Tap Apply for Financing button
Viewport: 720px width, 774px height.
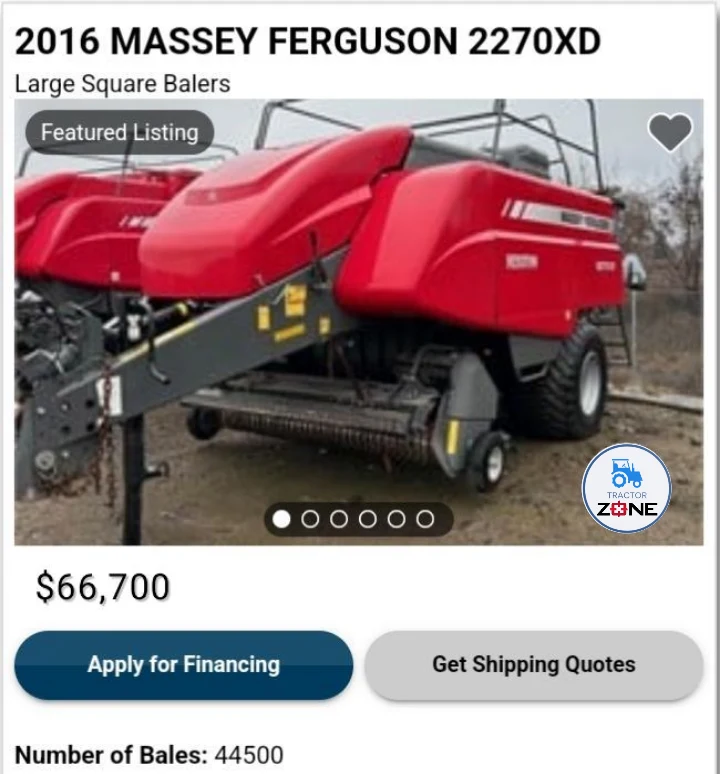click(184, 665)
